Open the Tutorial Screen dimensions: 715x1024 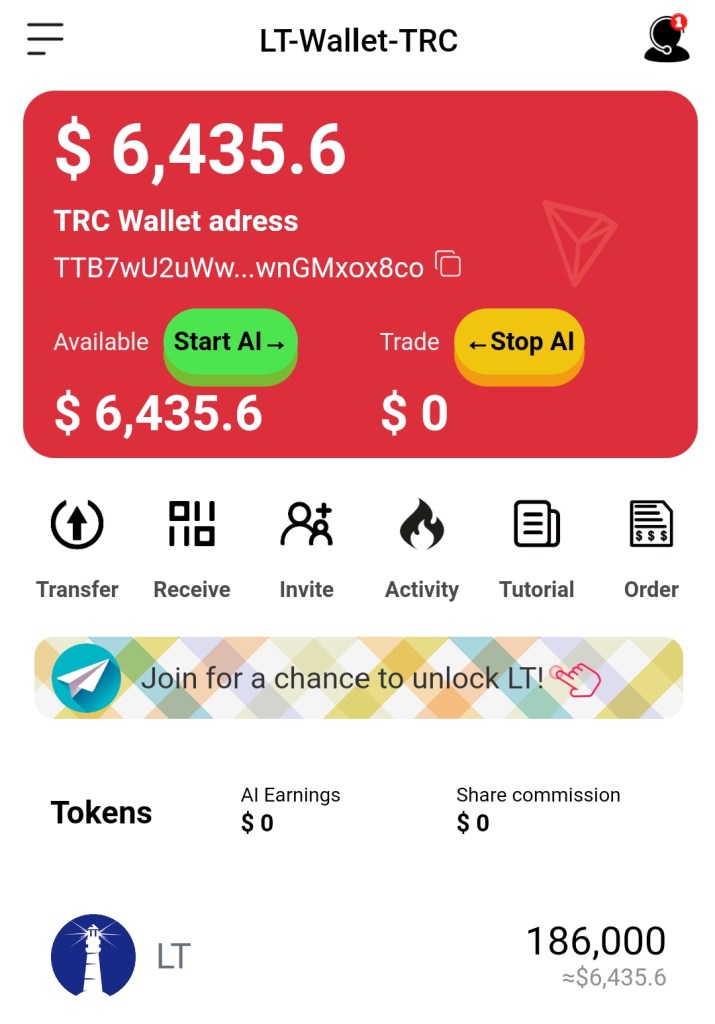coord(537,548)
